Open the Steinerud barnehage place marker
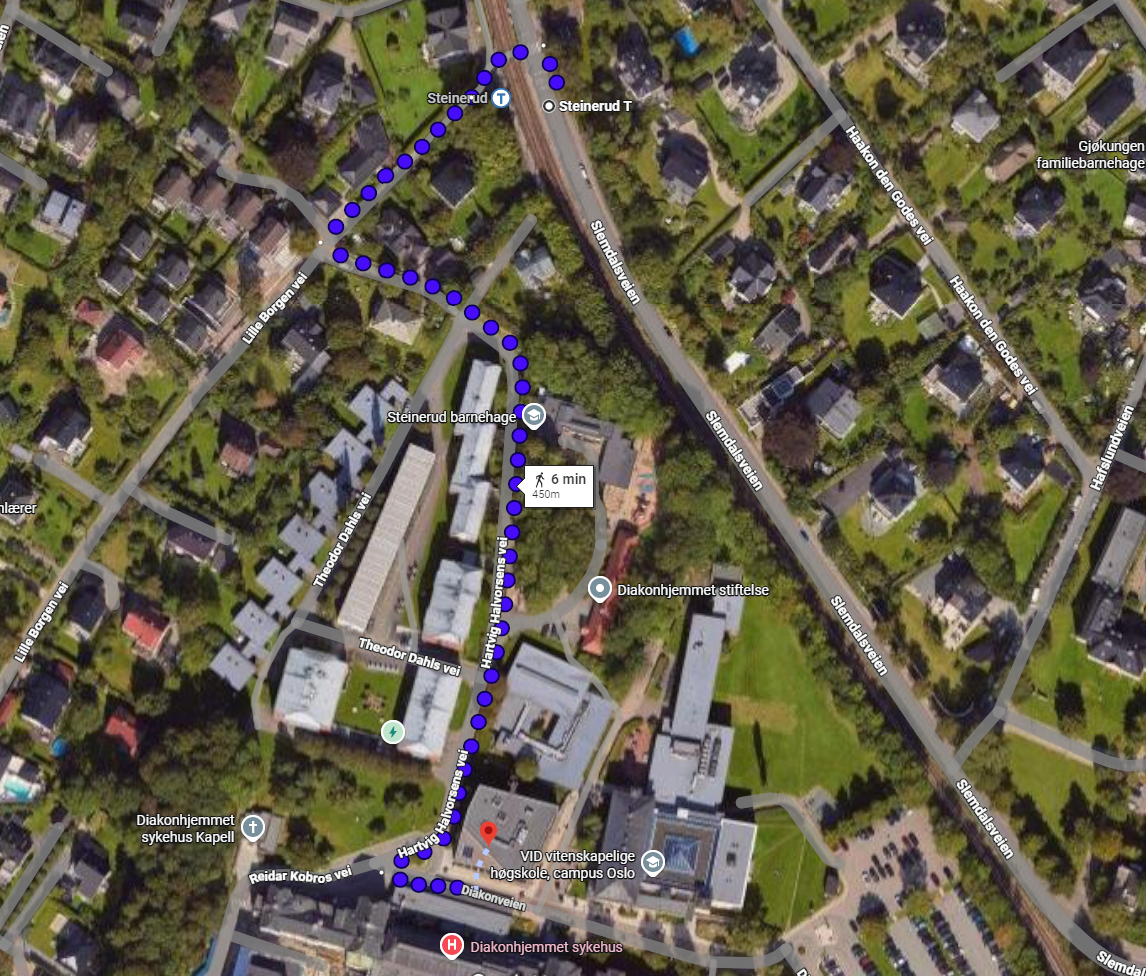 click(x=534, y=415)
